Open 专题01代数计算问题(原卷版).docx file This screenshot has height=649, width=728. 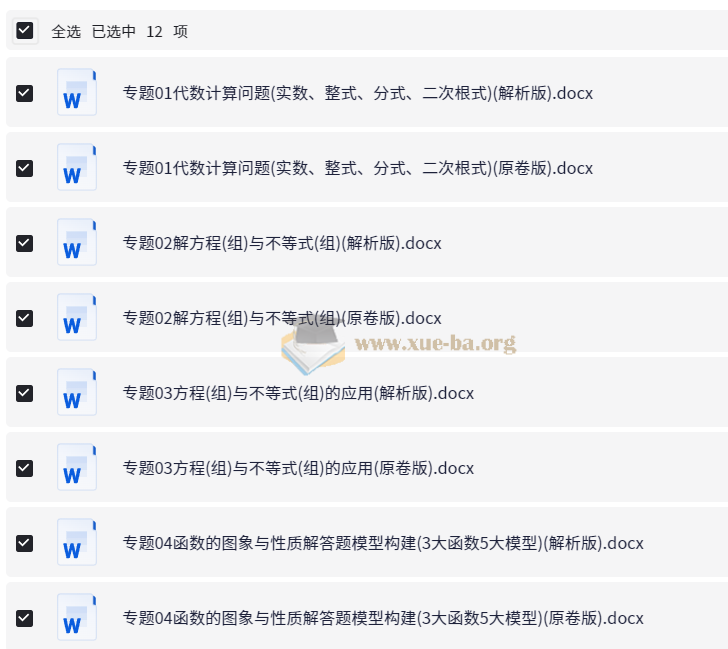pyautogui.click(x=357, y=168)
